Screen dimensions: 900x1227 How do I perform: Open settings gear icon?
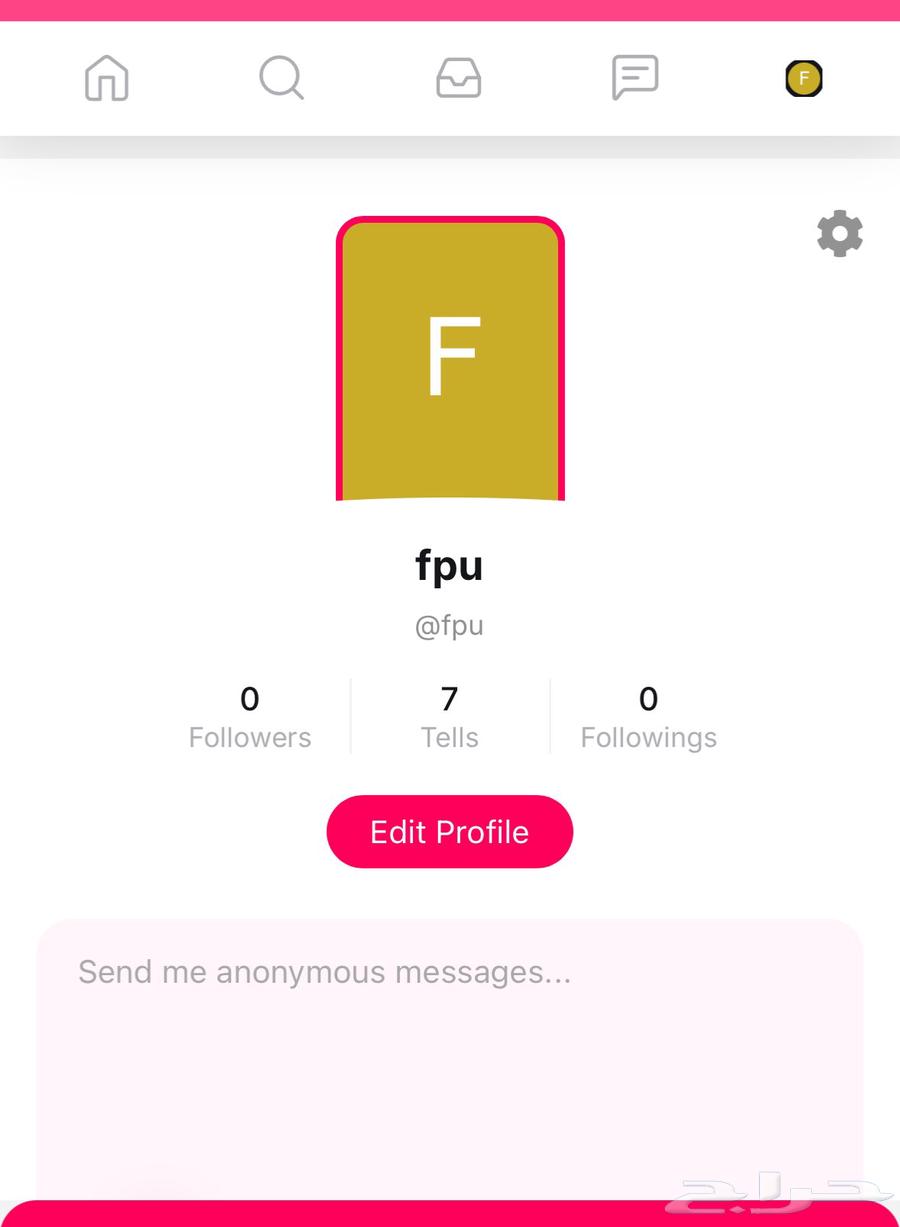(840, 234)
